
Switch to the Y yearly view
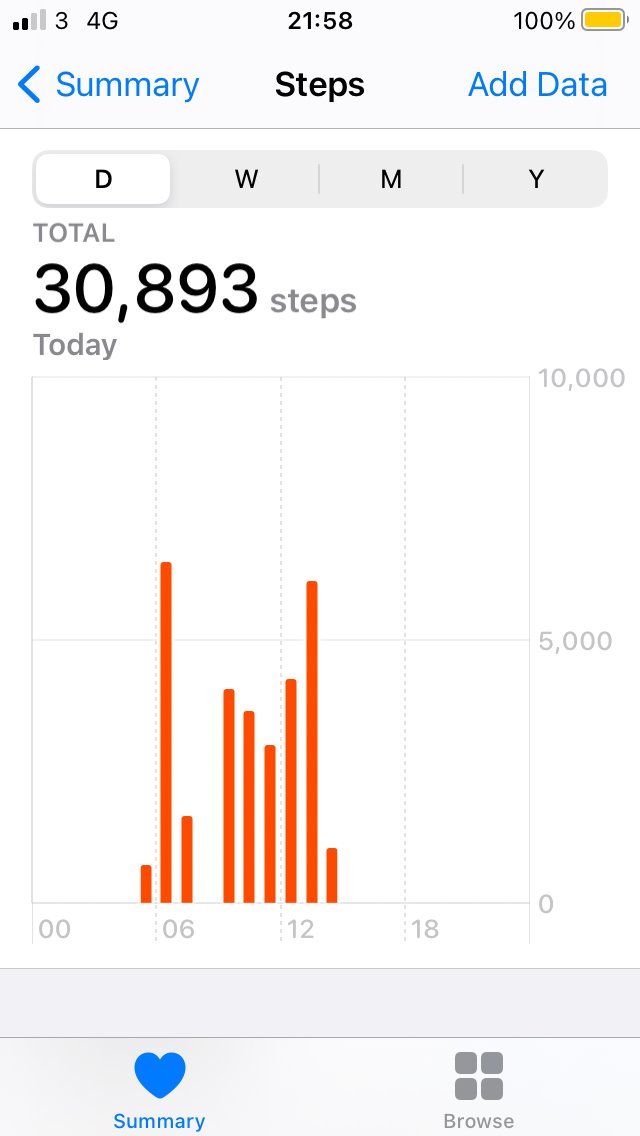[x=536, y=179]
